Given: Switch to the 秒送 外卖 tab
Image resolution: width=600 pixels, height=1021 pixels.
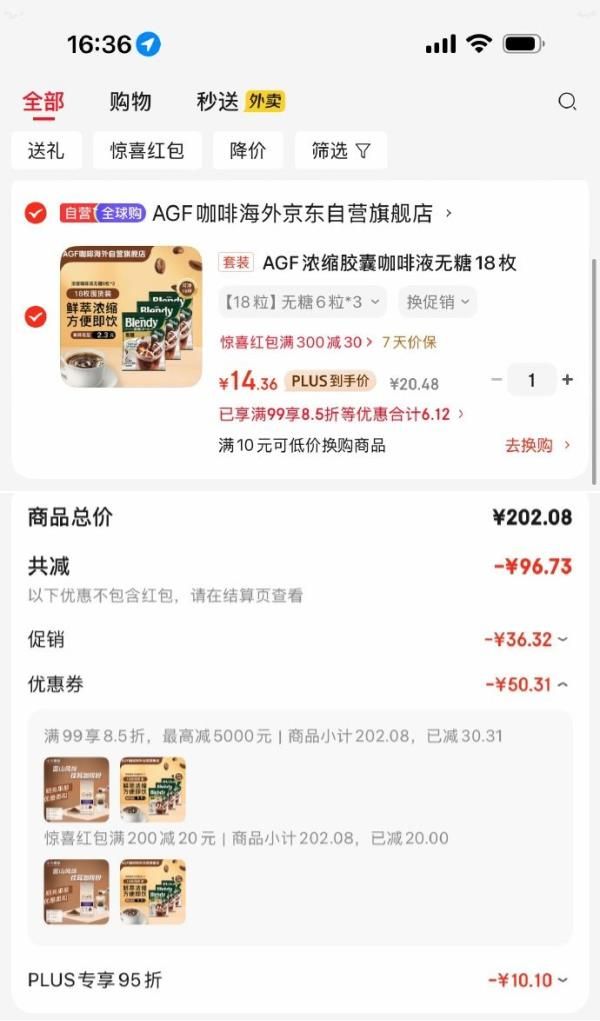Looking at the screenshot, I should (x=240, y=101).
